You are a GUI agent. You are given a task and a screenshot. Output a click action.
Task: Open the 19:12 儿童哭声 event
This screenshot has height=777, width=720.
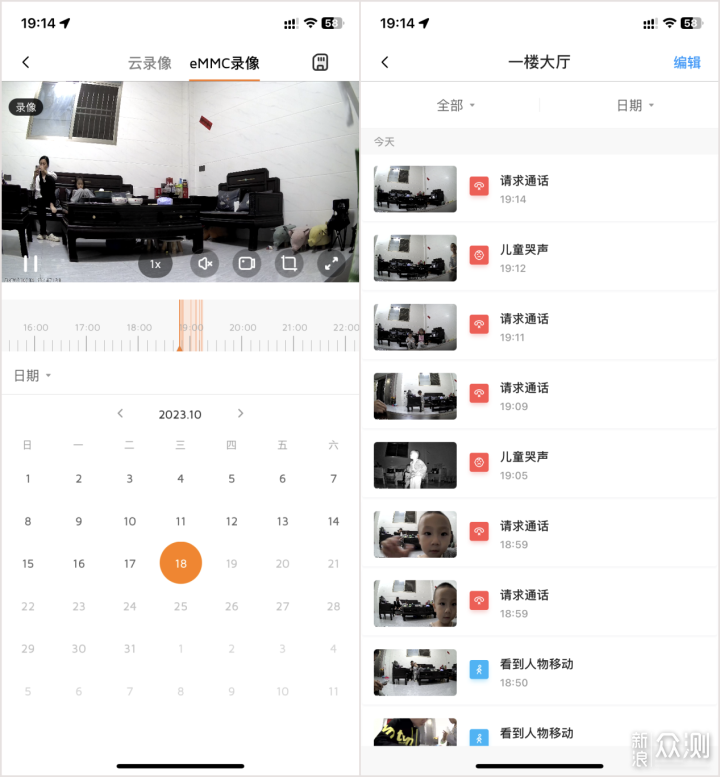click(x=540, y=258)
